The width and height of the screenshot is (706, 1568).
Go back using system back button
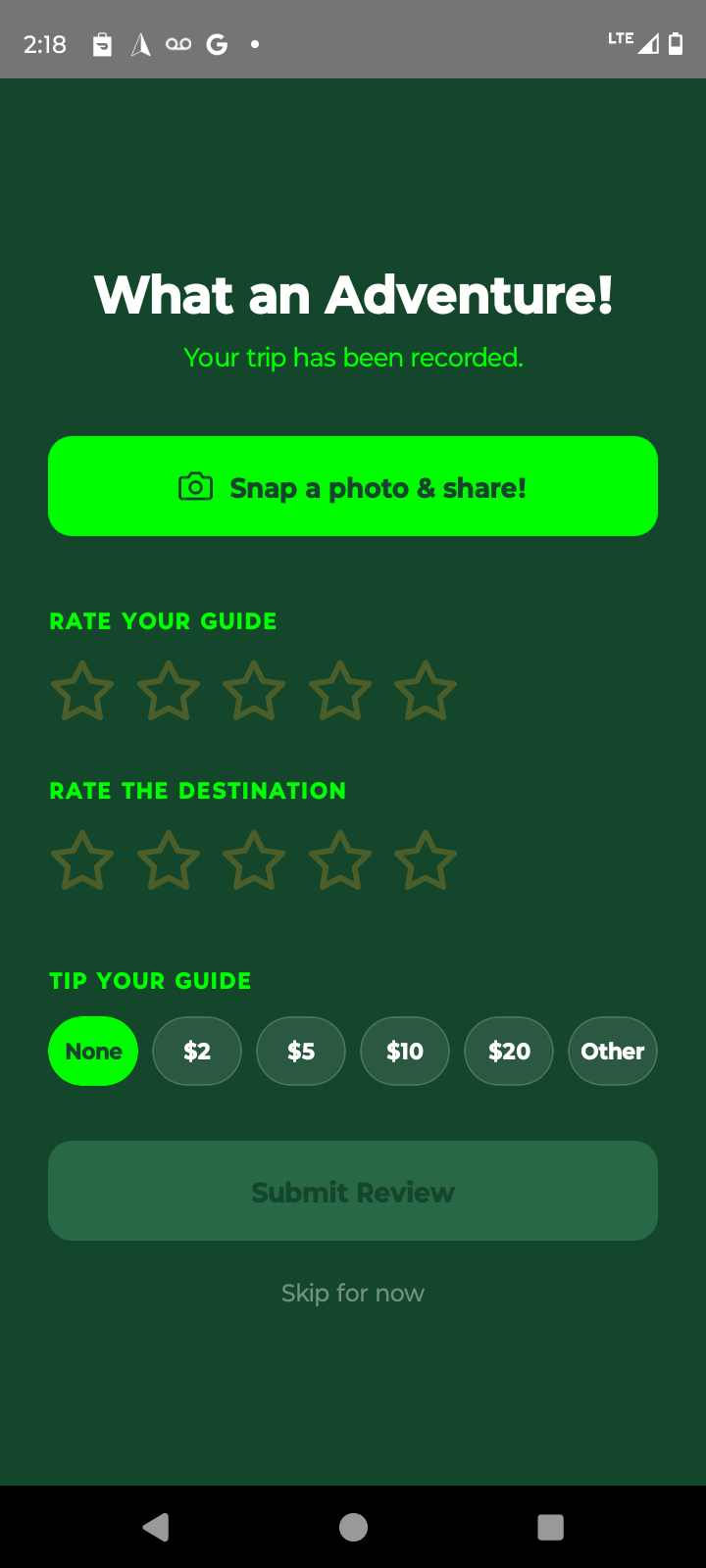click(156, 1527)
